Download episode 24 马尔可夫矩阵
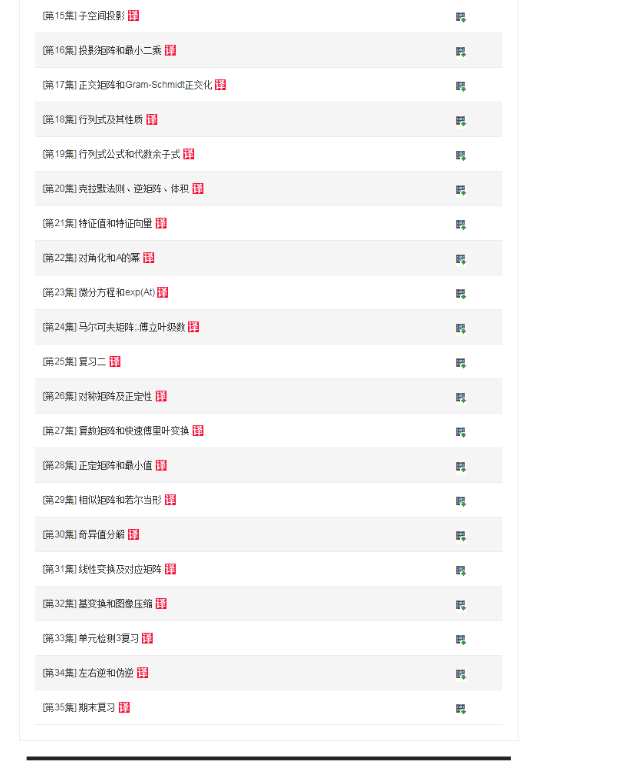Image resolution: width=617 pixels, height=762 pixels. pyautogui.click(x=460, y=328)
